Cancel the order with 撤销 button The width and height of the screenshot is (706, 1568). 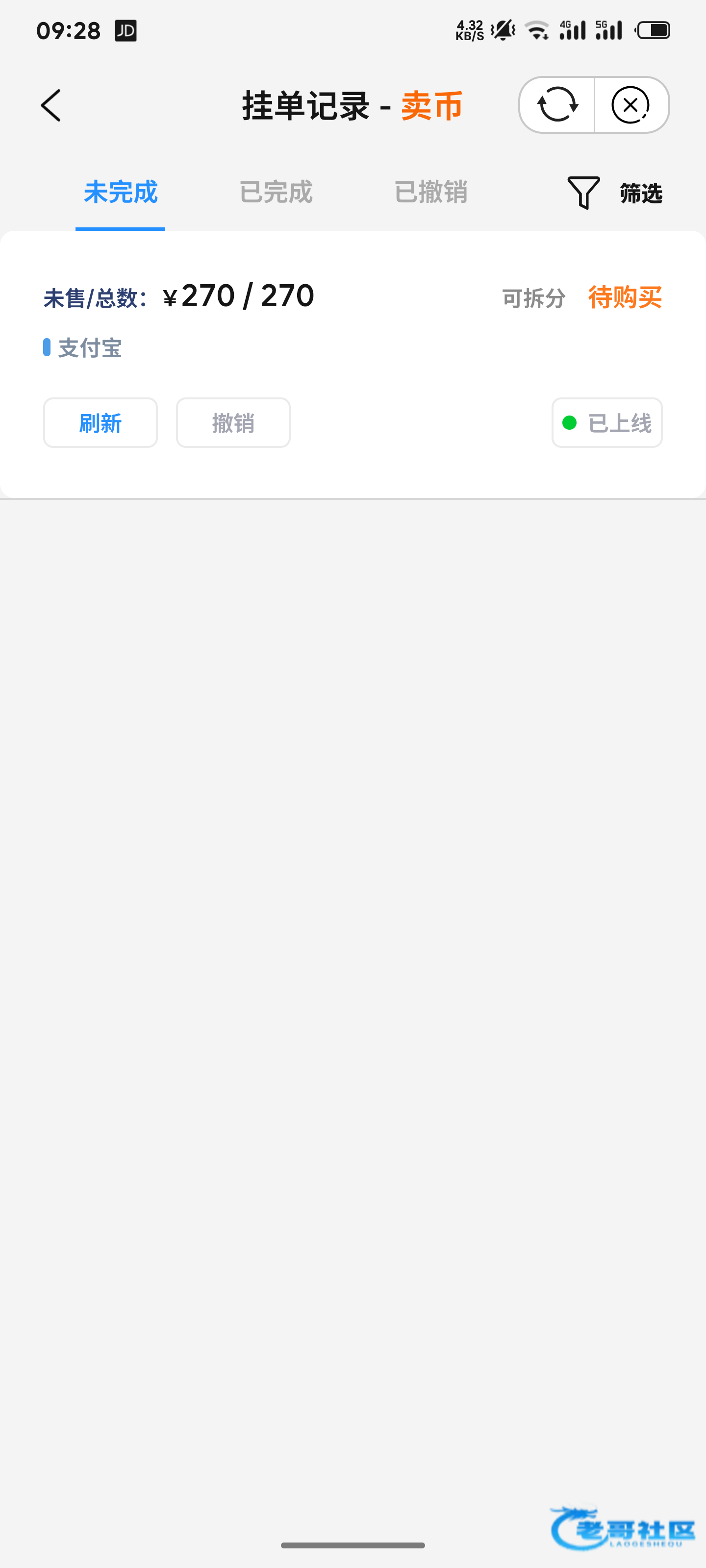[x=233, y=423]
